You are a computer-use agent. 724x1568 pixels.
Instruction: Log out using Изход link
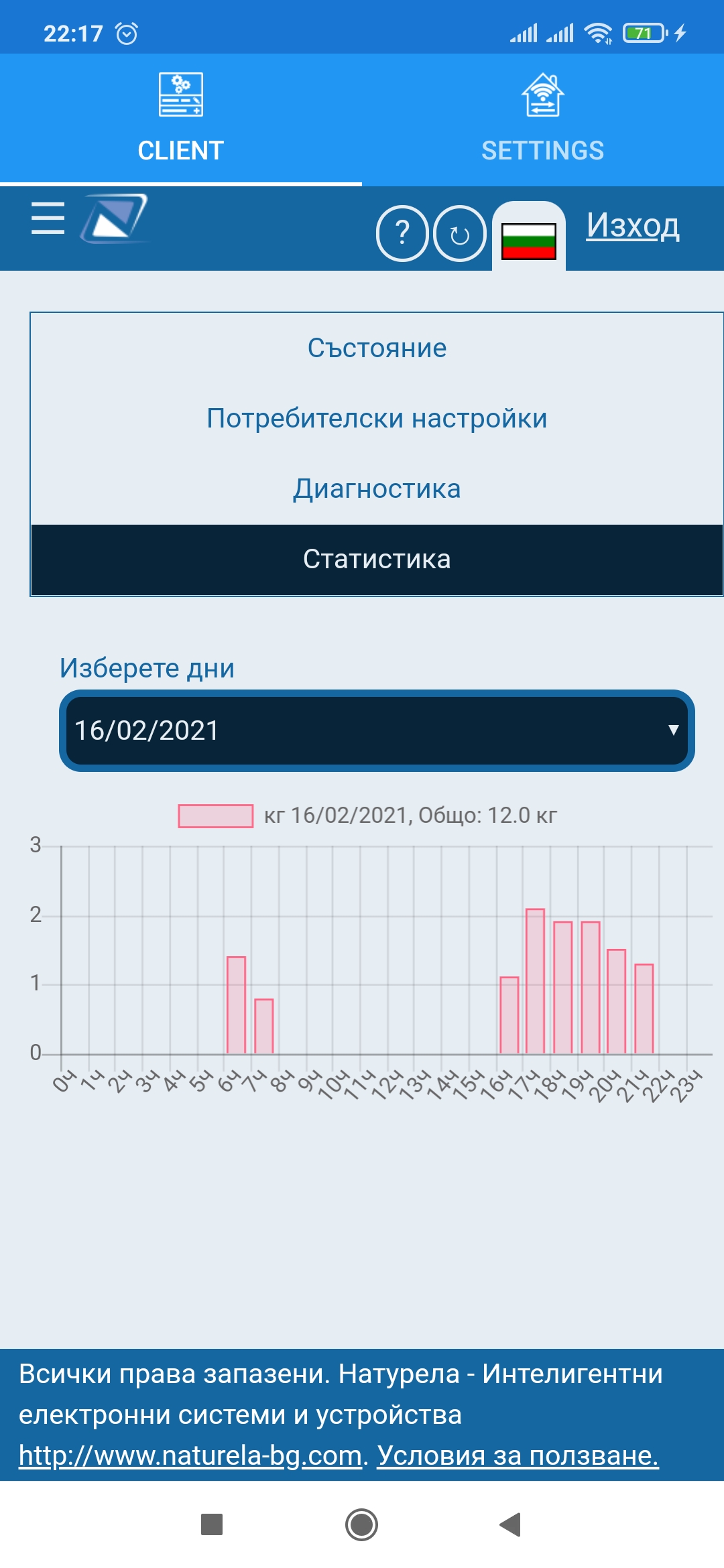632,226
